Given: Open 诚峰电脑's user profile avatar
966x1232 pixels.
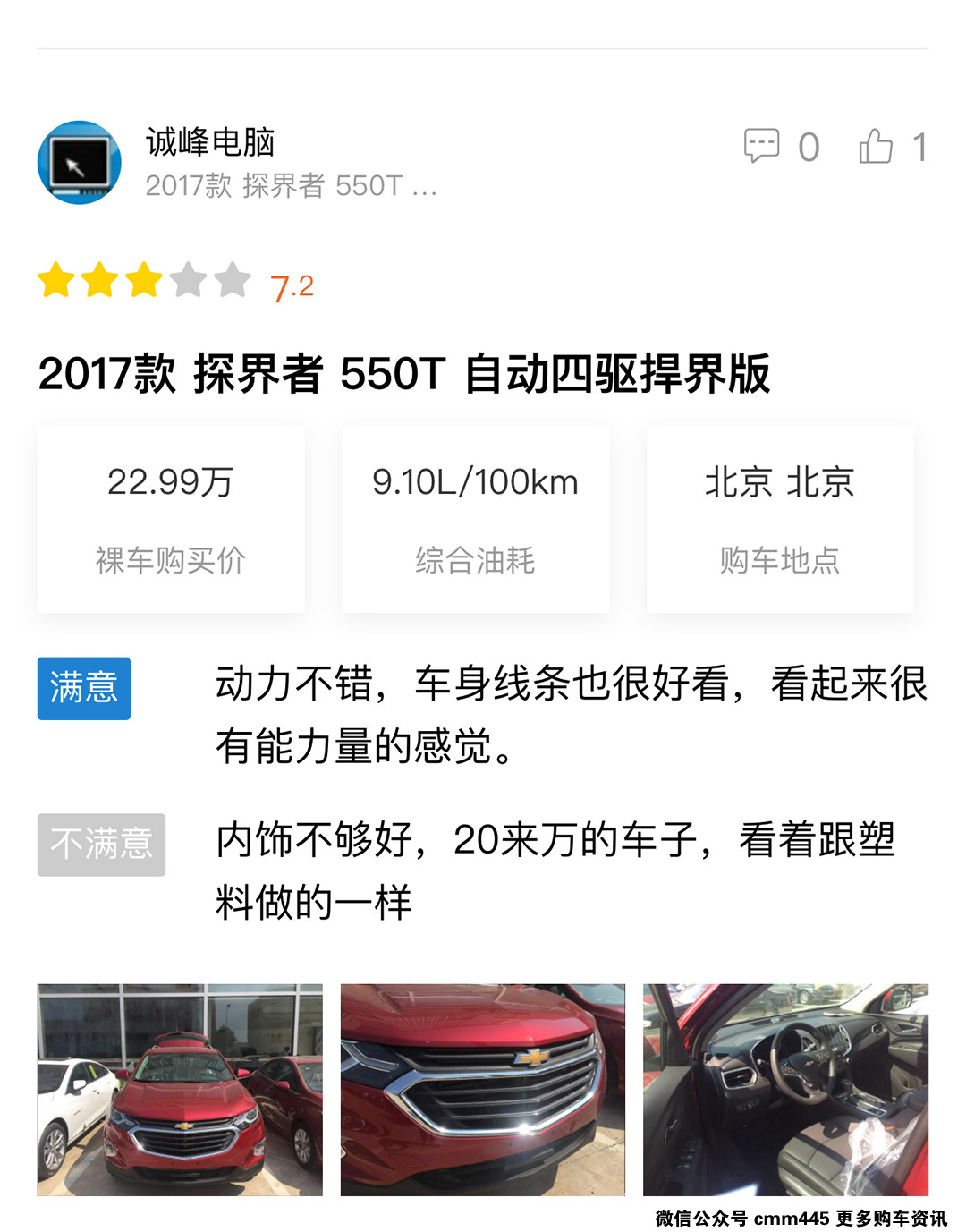Looking at the screenshot, I should click(80, 163).
